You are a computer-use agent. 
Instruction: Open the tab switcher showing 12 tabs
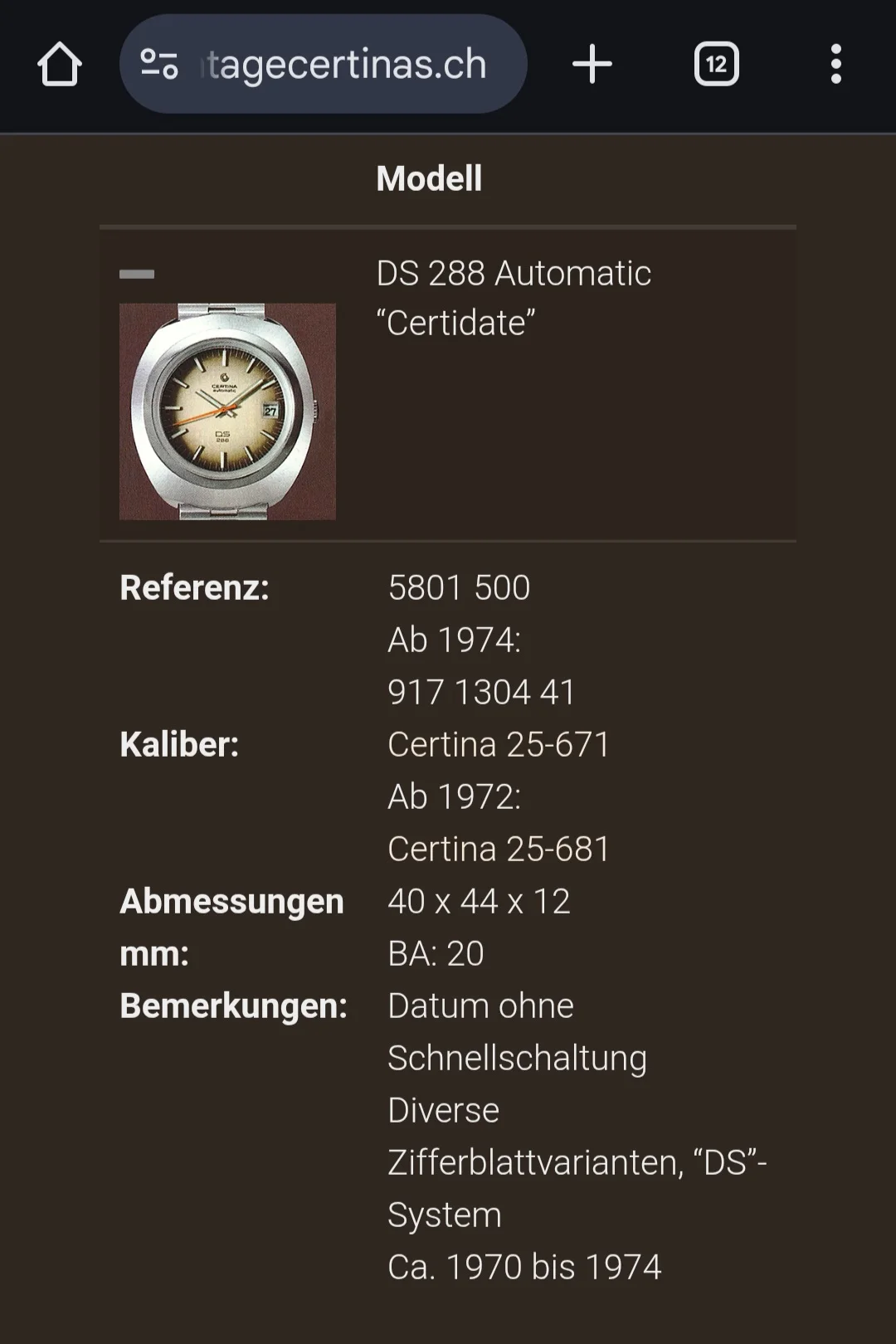(716, 65)
